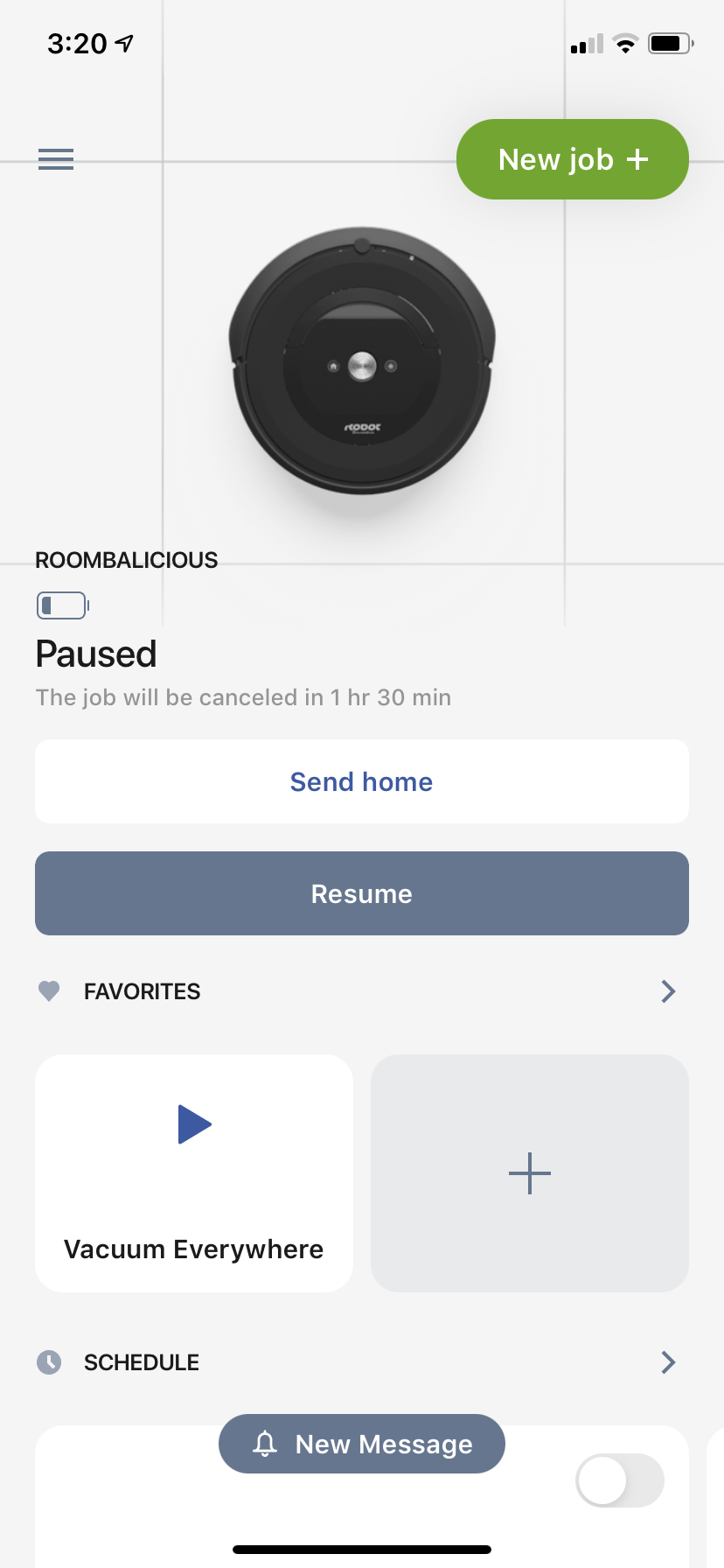
Task: Tap the Wi-Fi status icon
Action: [625, 43]
